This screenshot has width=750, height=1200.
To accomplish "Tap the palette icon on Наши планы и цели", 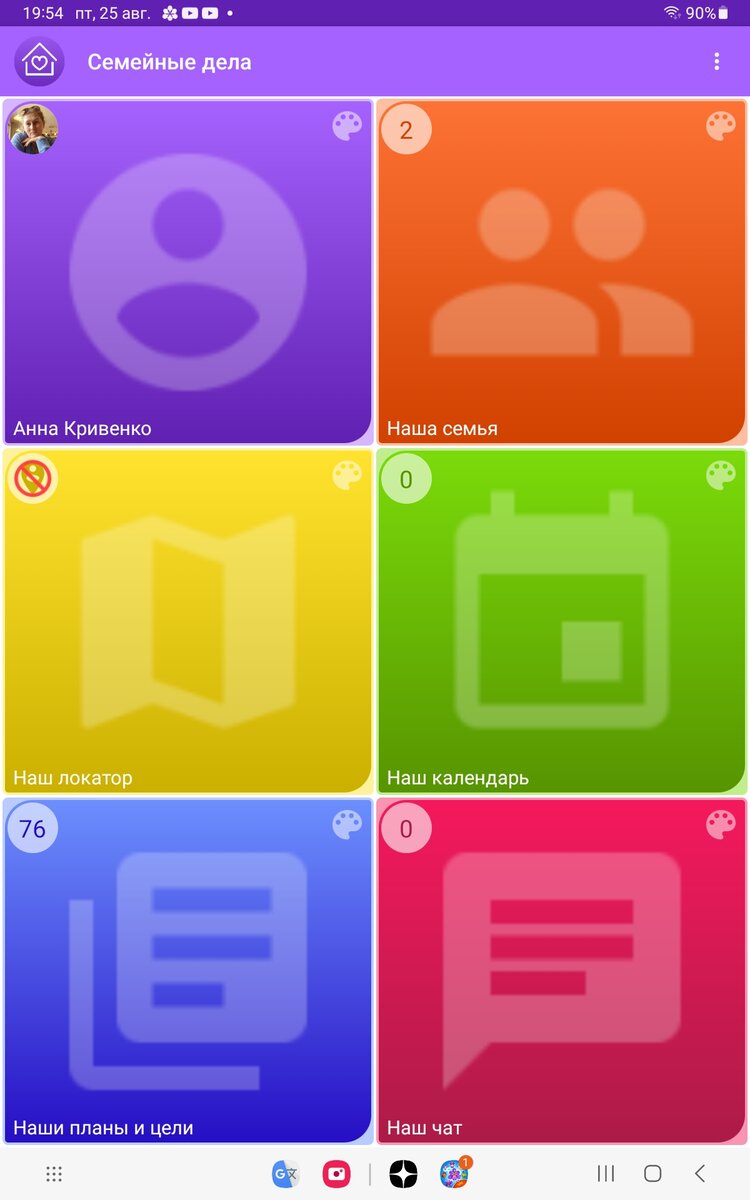I will point(347,825).
